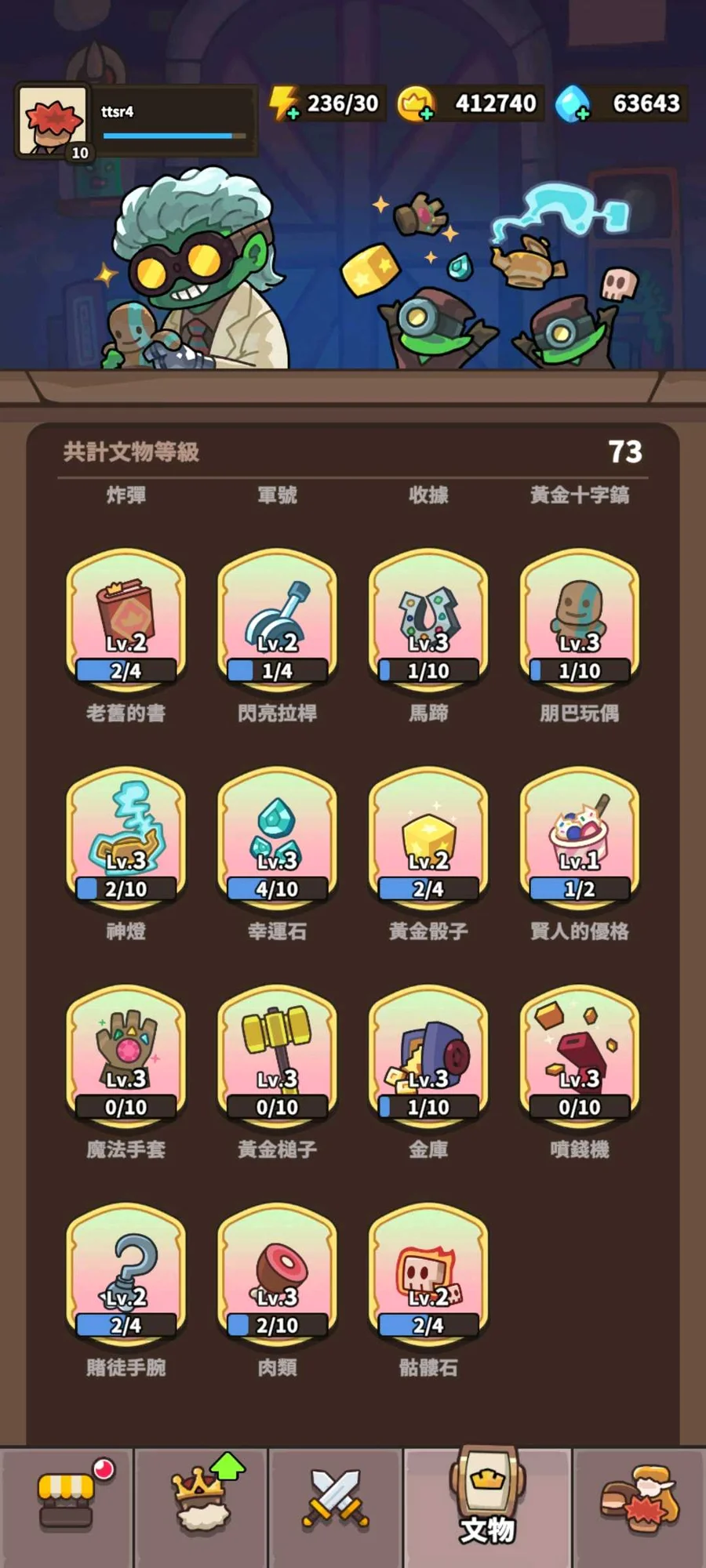
Task: Open the ttsr4 player profile avatar
Action: [x=53, y=122]
